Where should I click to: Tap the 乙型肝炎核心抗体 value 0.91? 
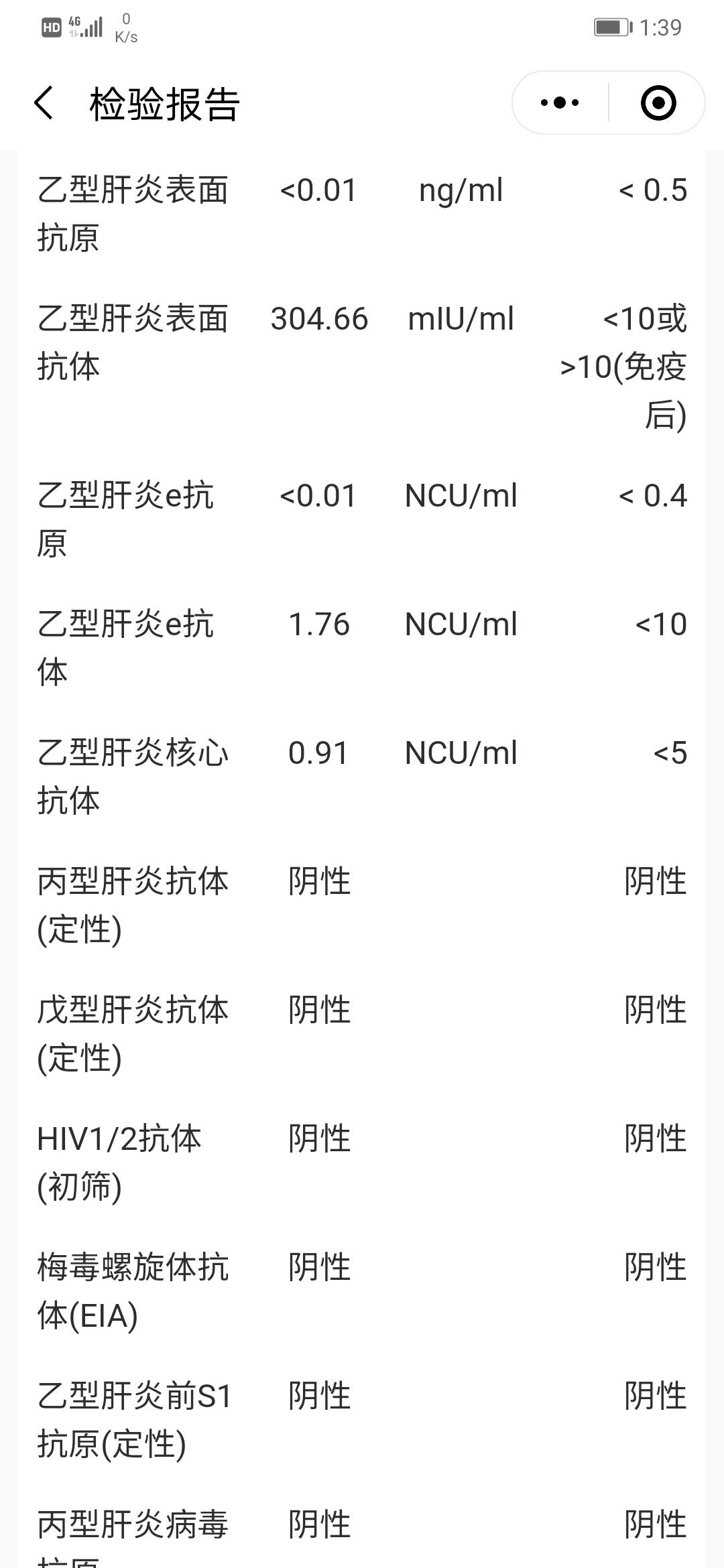click(318, 753)
